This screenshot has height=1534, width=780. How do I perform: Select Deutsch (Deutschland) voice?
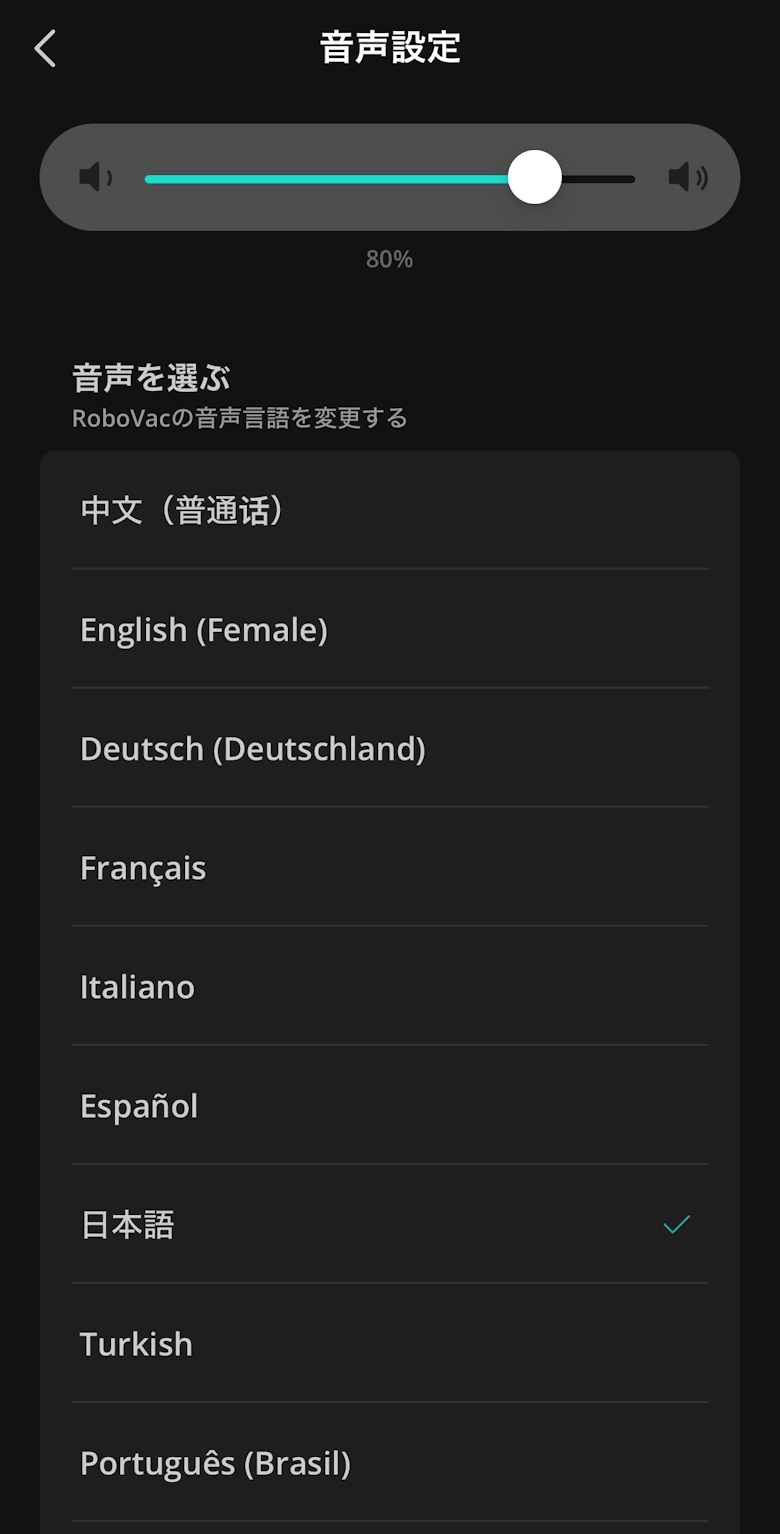[x=390, y=748]
